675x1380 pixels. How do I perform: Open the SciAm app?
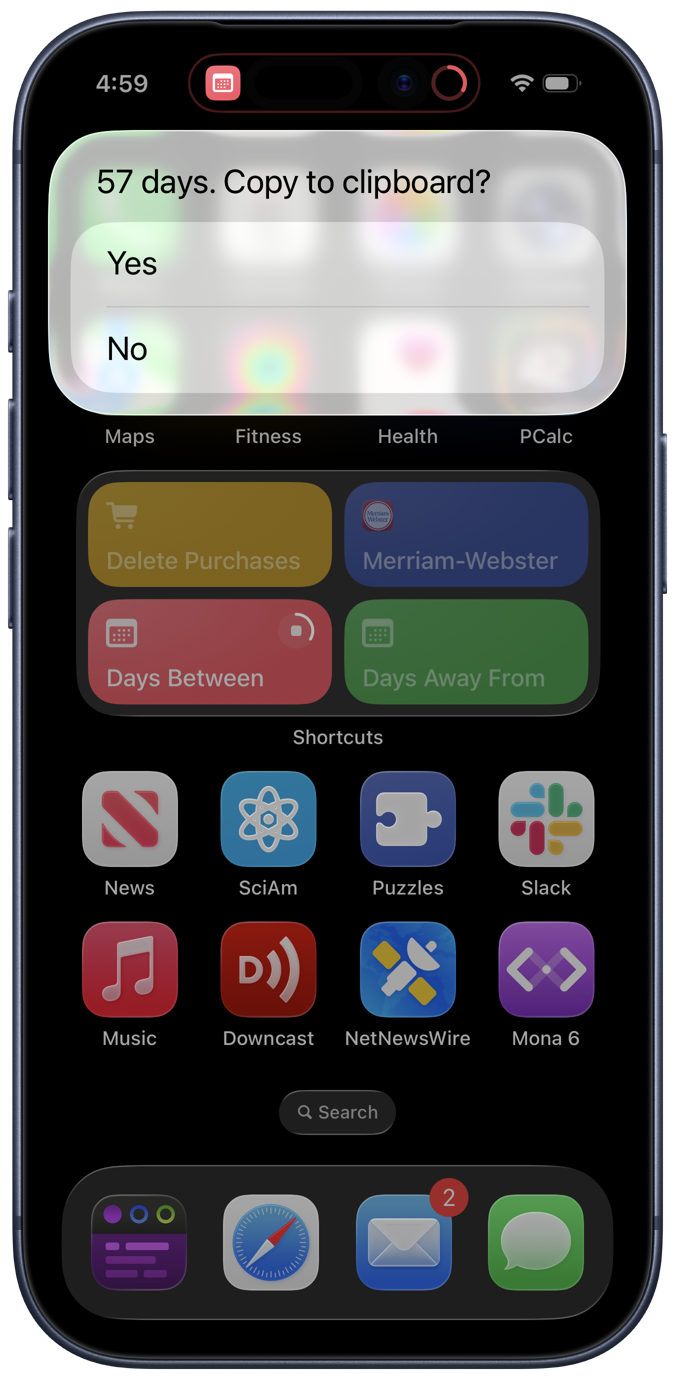pos(268,819)
